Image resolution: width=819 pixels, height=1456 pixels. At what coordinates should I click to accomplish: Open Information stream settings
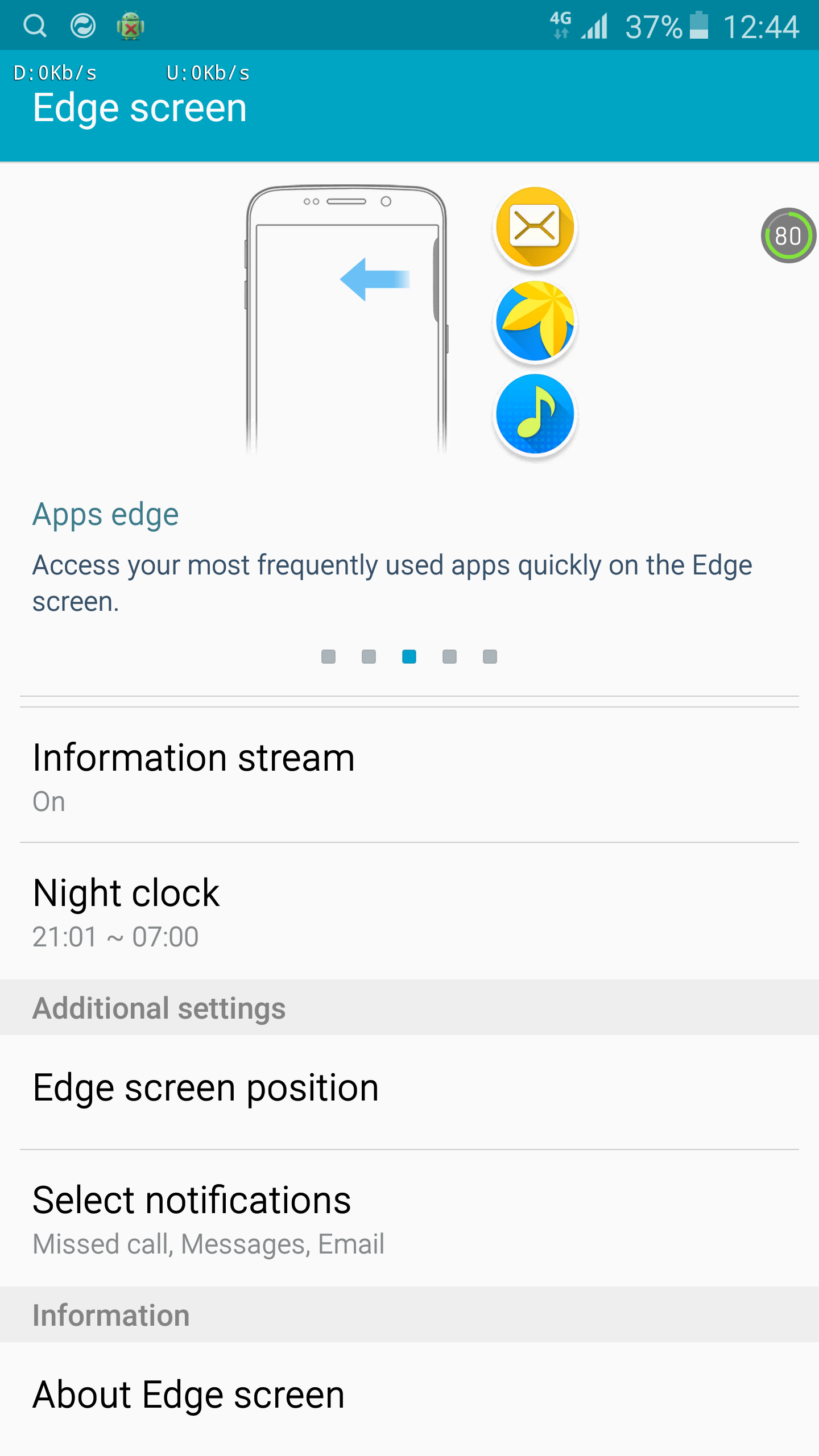tap(409, 775)
